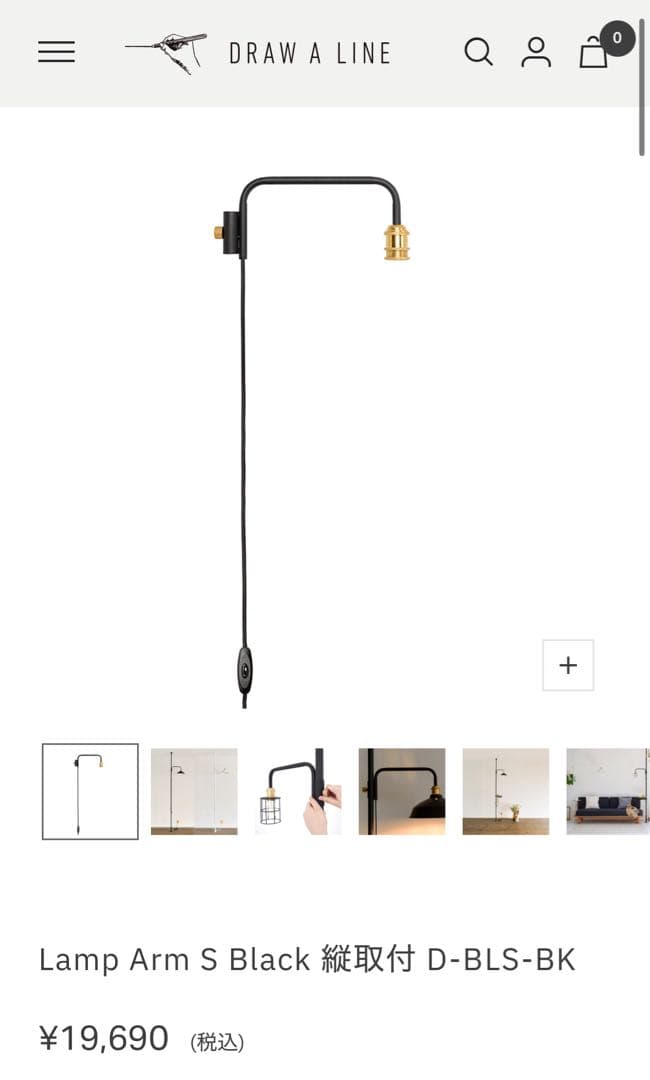650x1080 pixels.
Task: View the lit black shade close-up thumbnail
Action: (402, 791)
